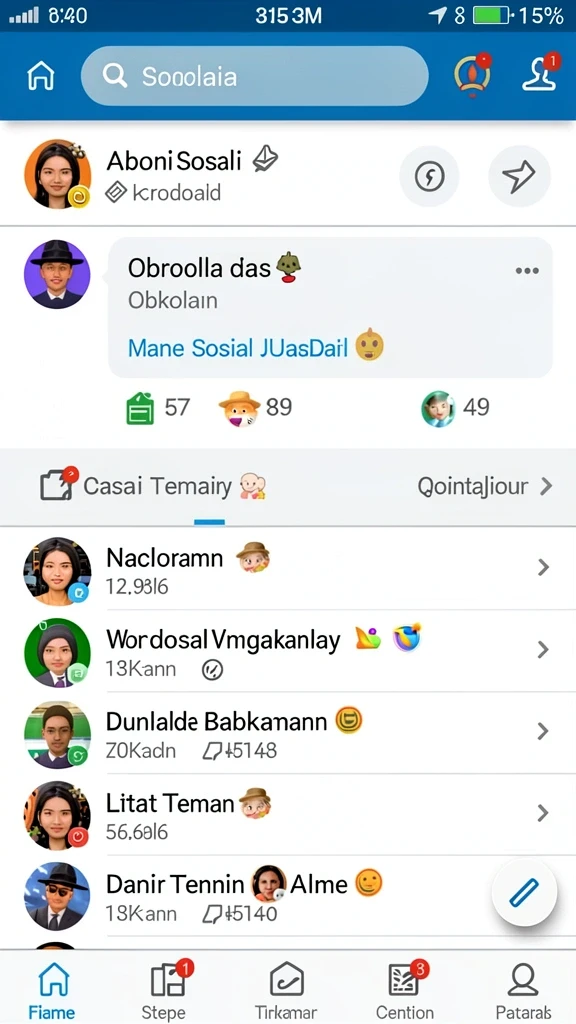
Task: Select Dunlalde Babkamann from the list
Action: pyautogui.click(x=288, y=733)
